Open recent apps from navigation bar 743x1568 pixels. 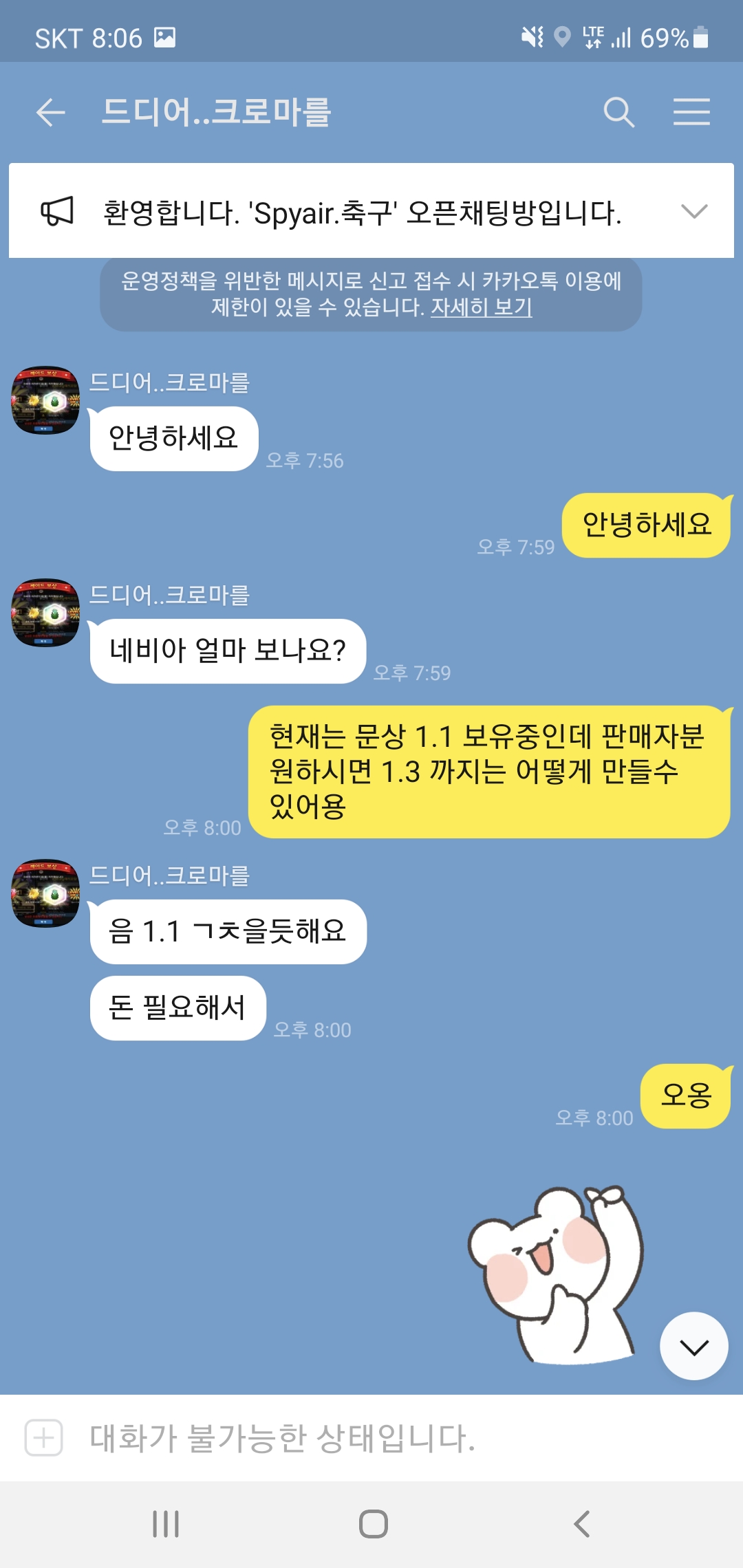pyautogui.click(x=166, y=1524)
